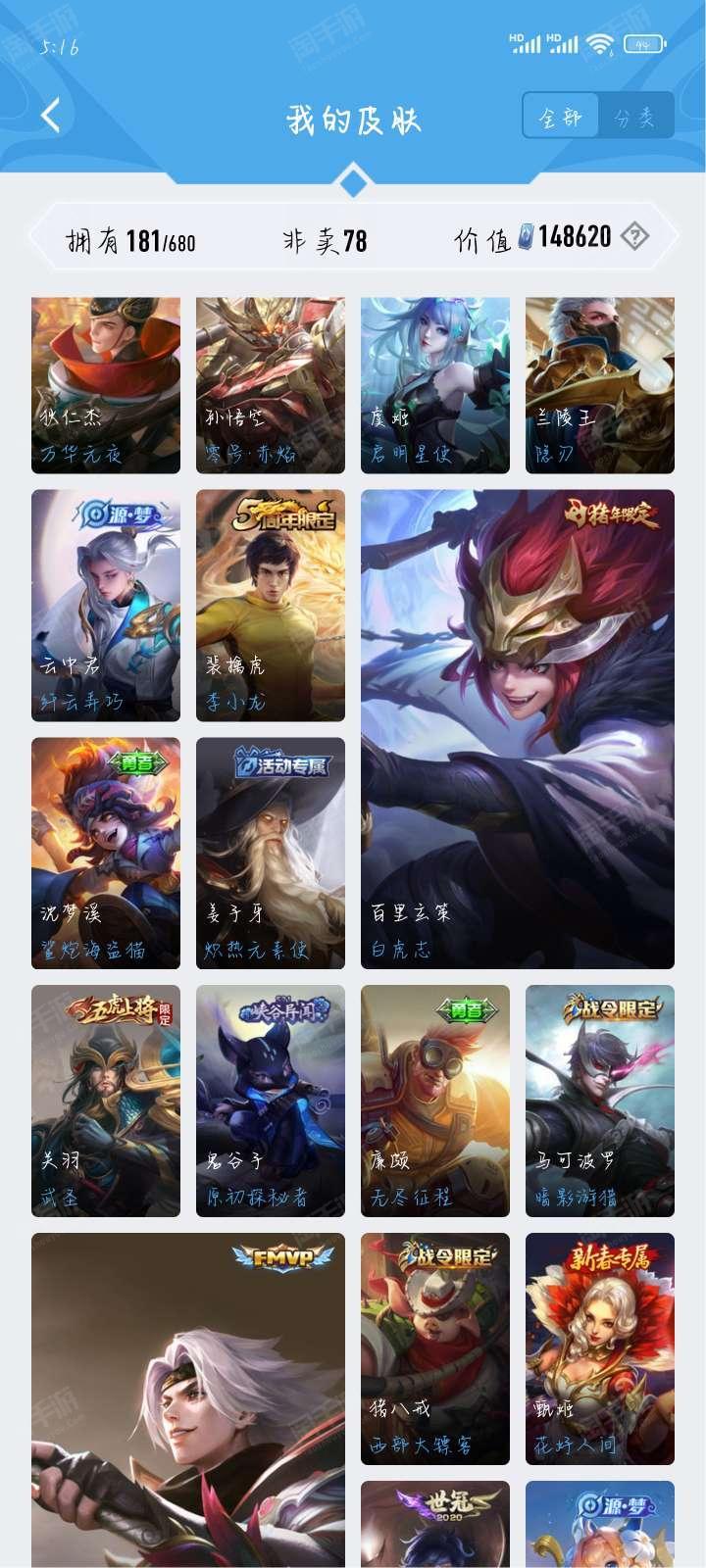The image size is (706, 1568).
Task: Open the value help question-mark icon
Action: pos(635,236)
